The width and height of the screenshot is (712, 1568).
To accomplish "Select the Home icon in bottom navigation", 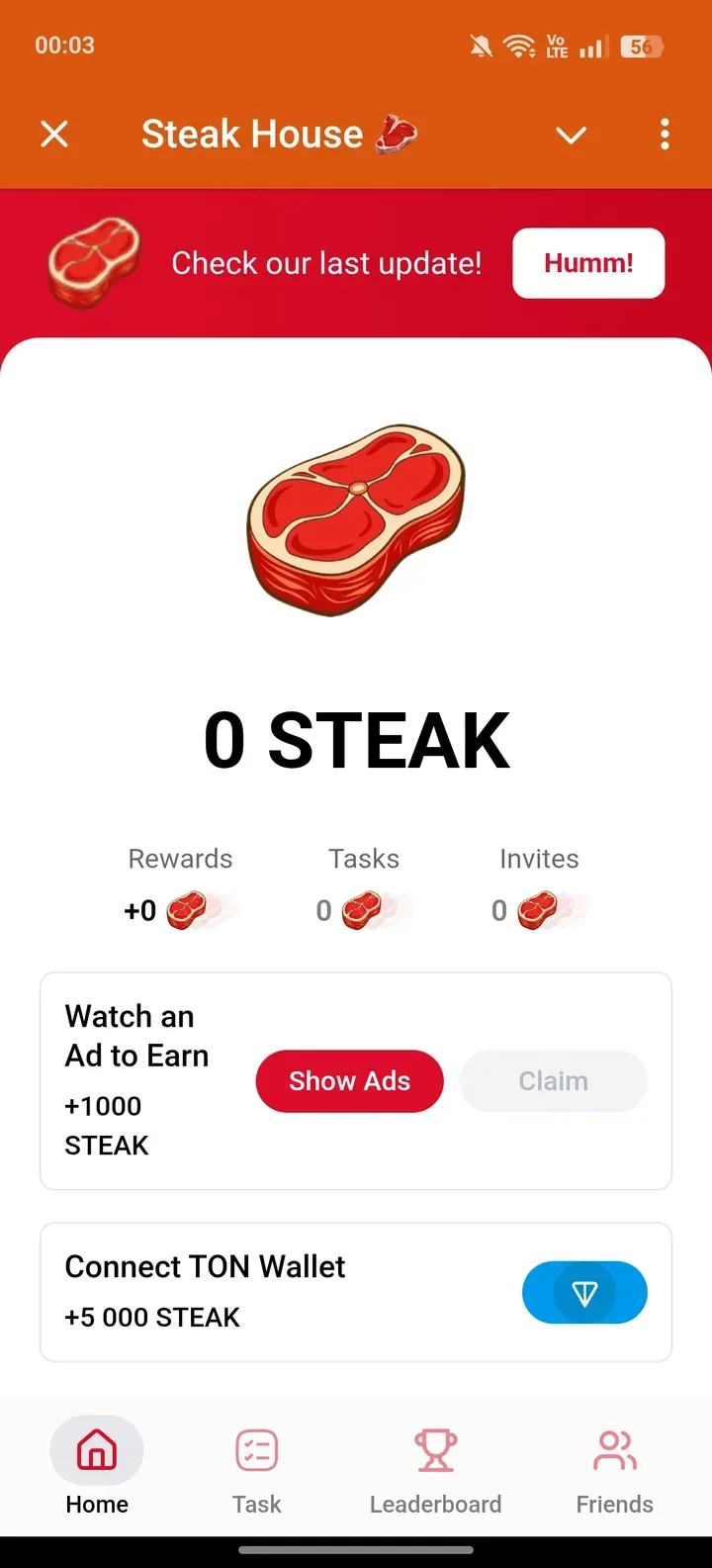I will (x=96, y=1449).
